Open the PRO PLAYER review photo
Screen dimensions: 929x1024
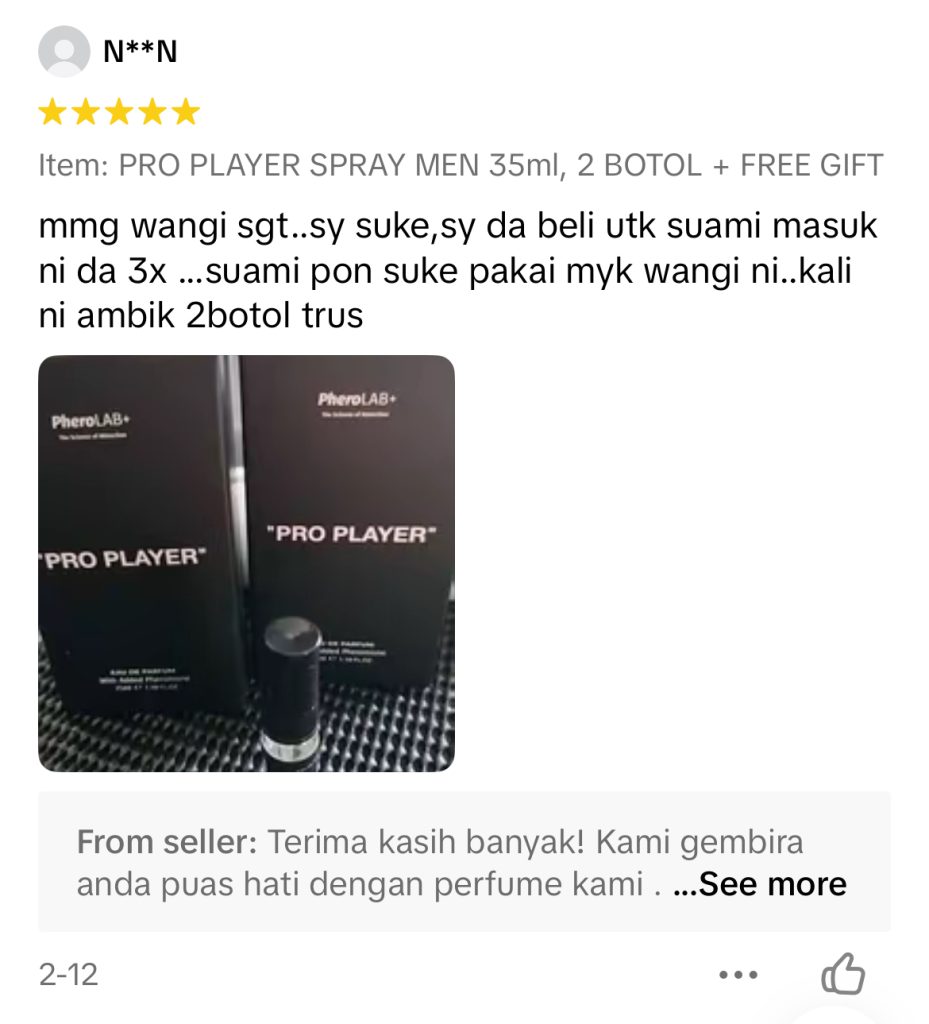coord(246,563)
